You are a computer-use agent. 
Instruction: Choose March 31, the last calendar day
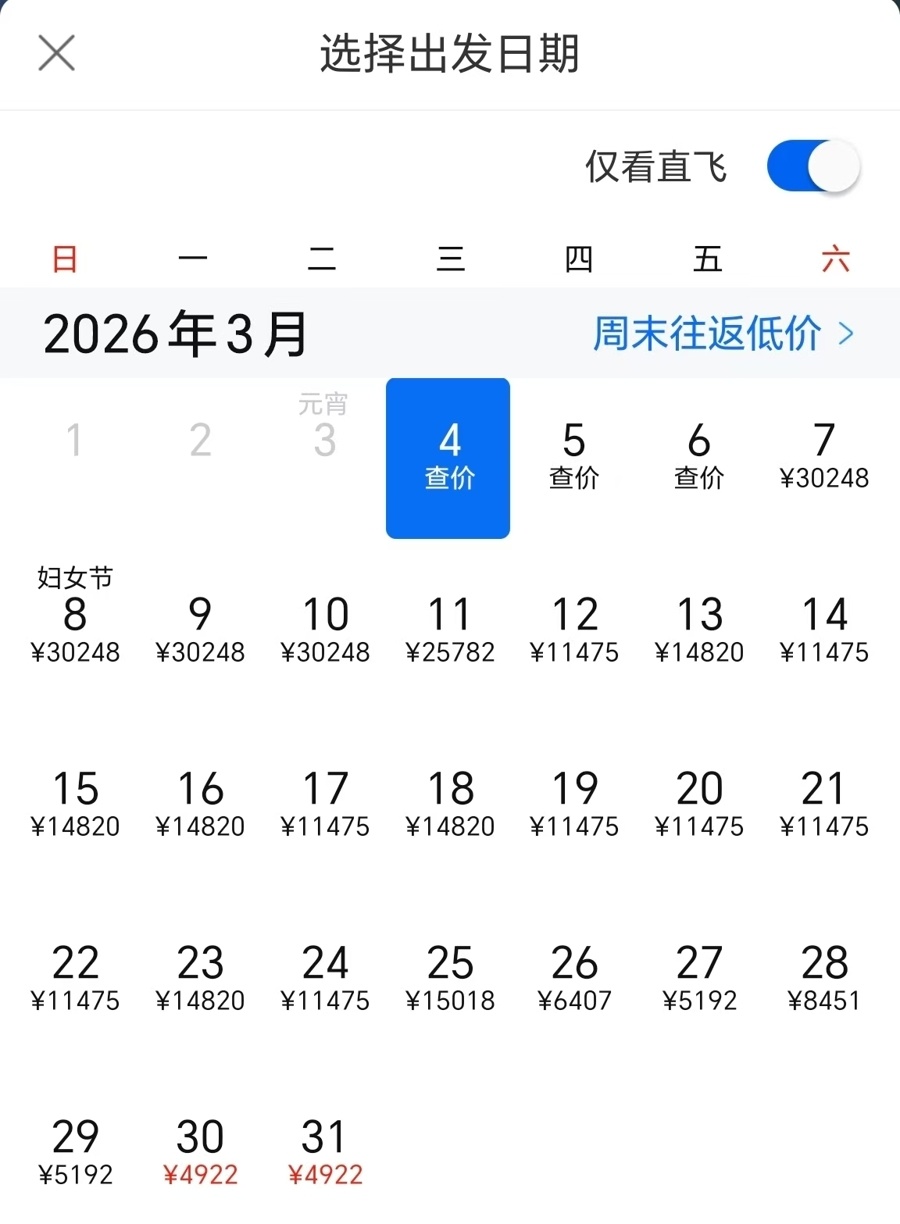click(325, 1150)
